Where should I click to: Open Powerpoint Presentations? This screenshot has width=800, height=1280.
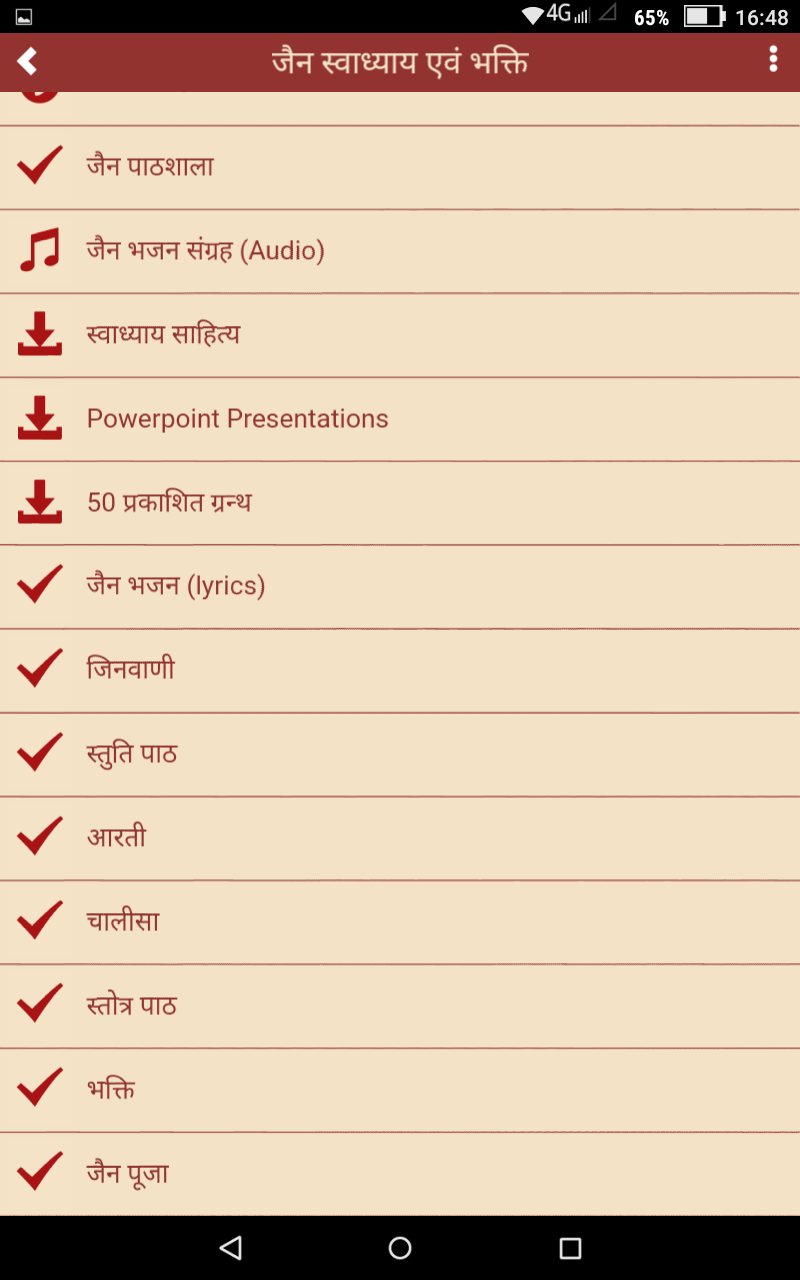tap(400, 419)
